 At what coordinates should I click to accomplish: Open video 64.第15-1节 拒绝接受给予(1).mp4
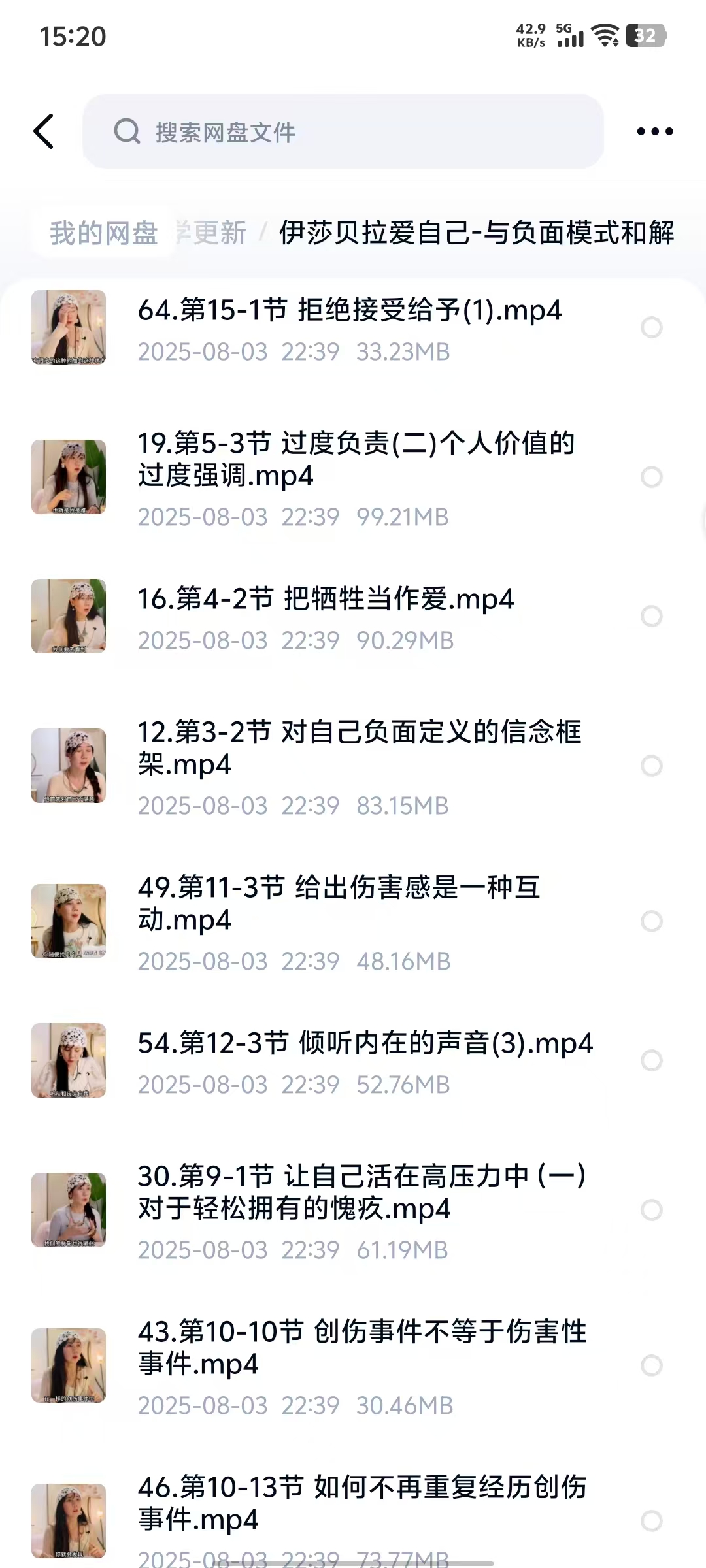pyautogui.click(x=349, y=311)
